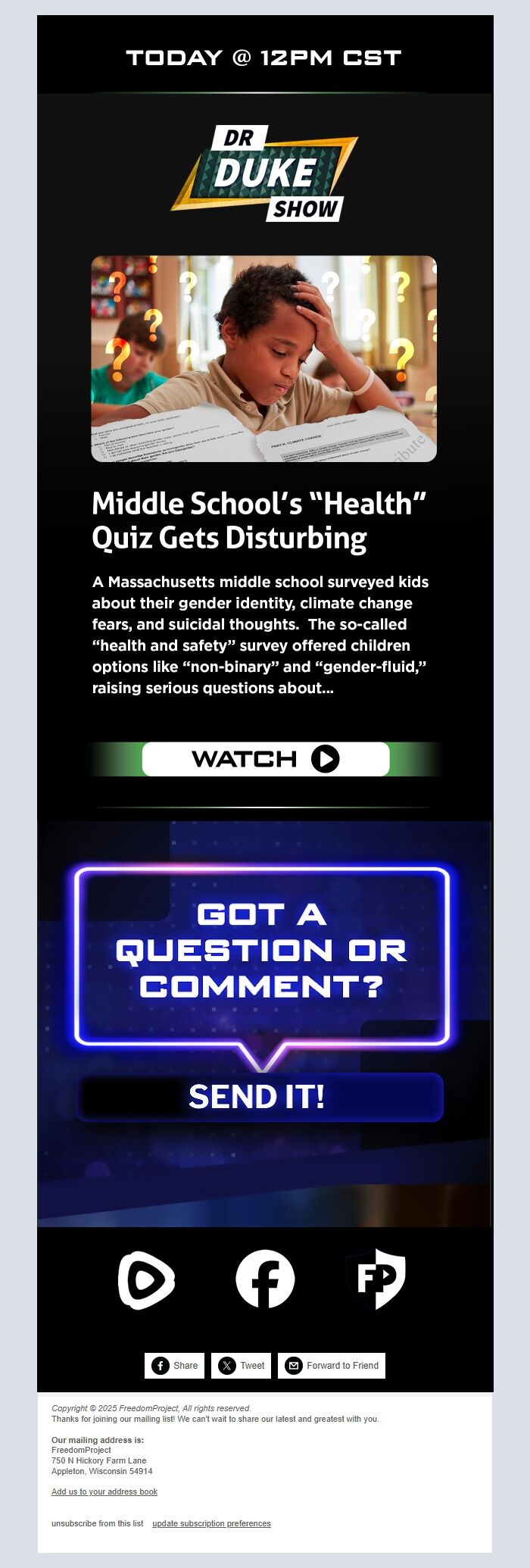Tweet this email on X

[x=242, y=1366]
